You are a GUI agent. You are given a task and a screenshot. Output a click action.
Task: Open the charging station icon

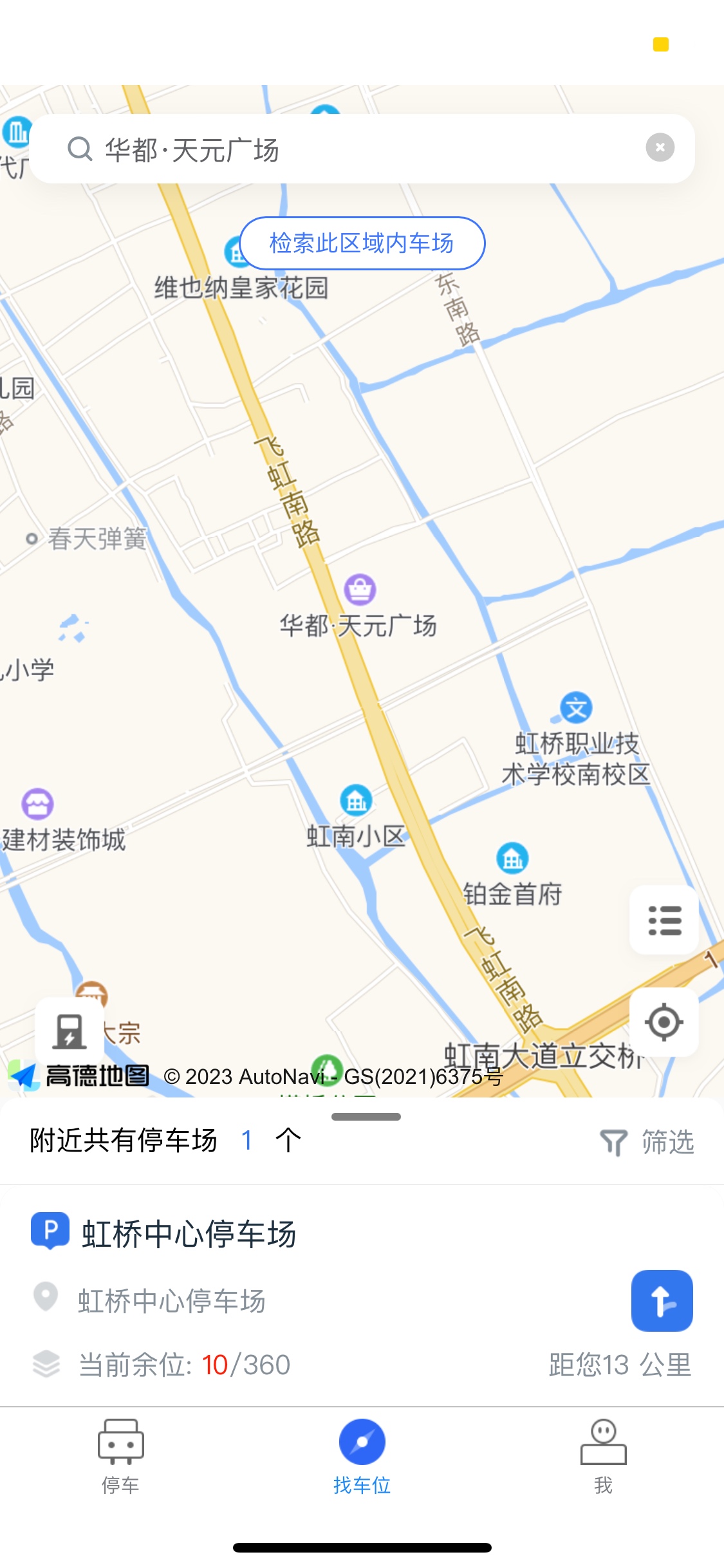70,1032
